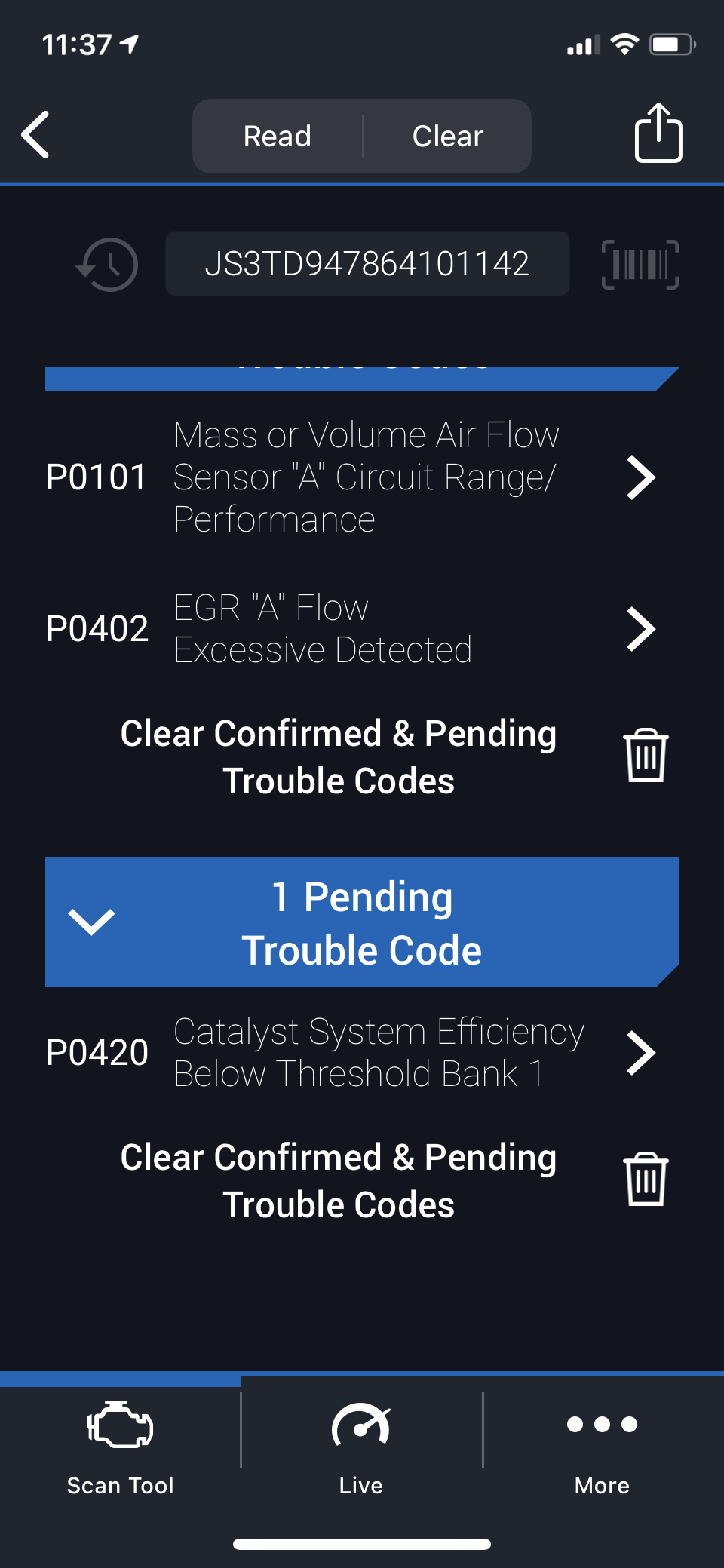Clear codes via the trash below P0420
The height and width of the screenshot is (1568, 724).
tap(646, 1180)
